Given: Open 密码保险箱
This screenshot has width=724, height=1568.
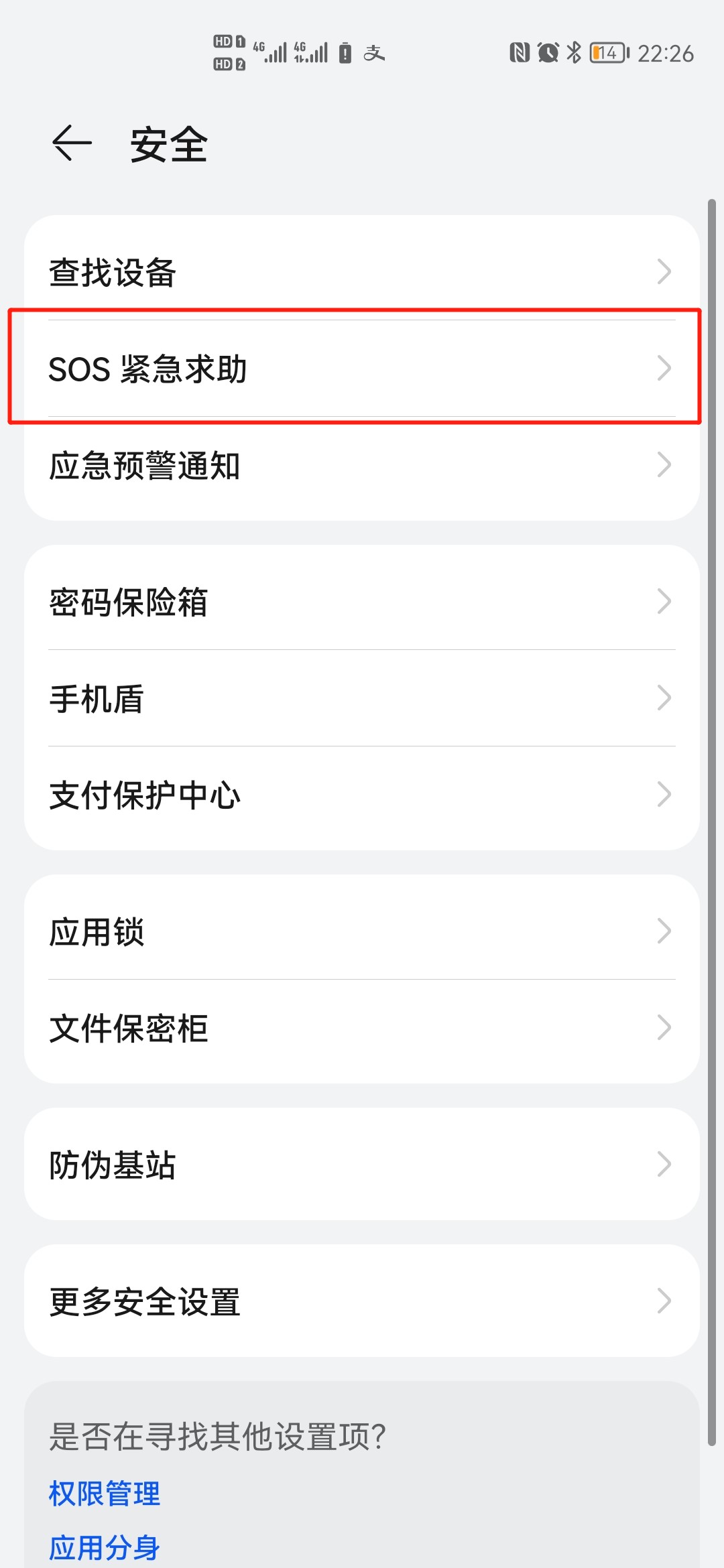Looking at the screenshot, I should (x=362, y=601).
